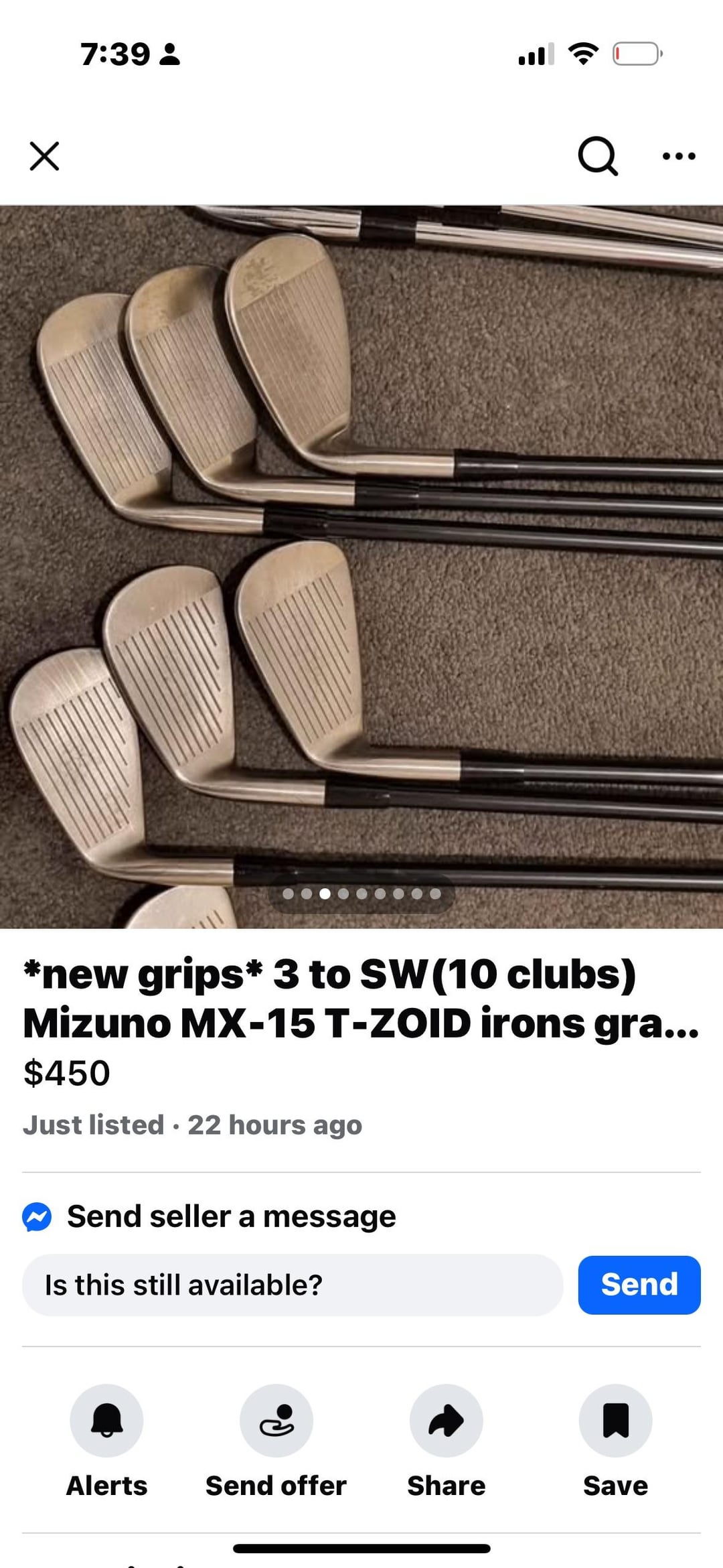Open the golf clubs listing photo
Screen dimensions: 723x1568
click(x=361, y=566)
